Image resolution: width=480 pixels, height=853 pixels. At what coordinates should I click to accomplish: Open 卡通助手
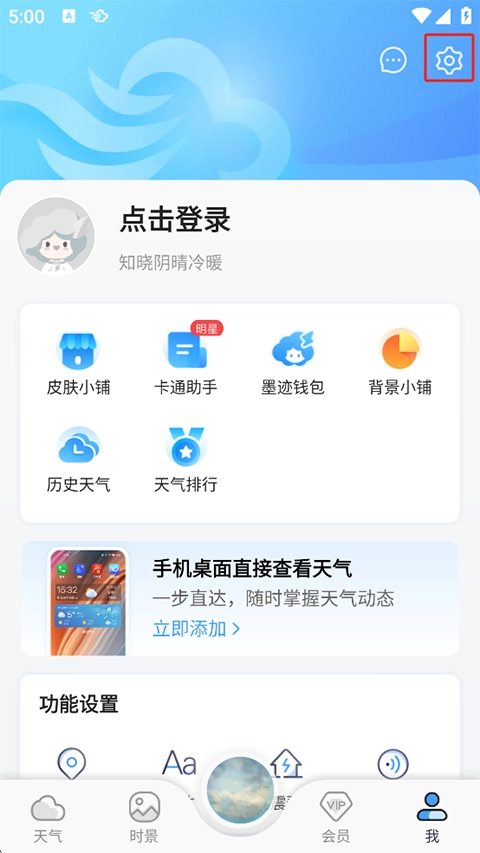(x=186, y=362)
